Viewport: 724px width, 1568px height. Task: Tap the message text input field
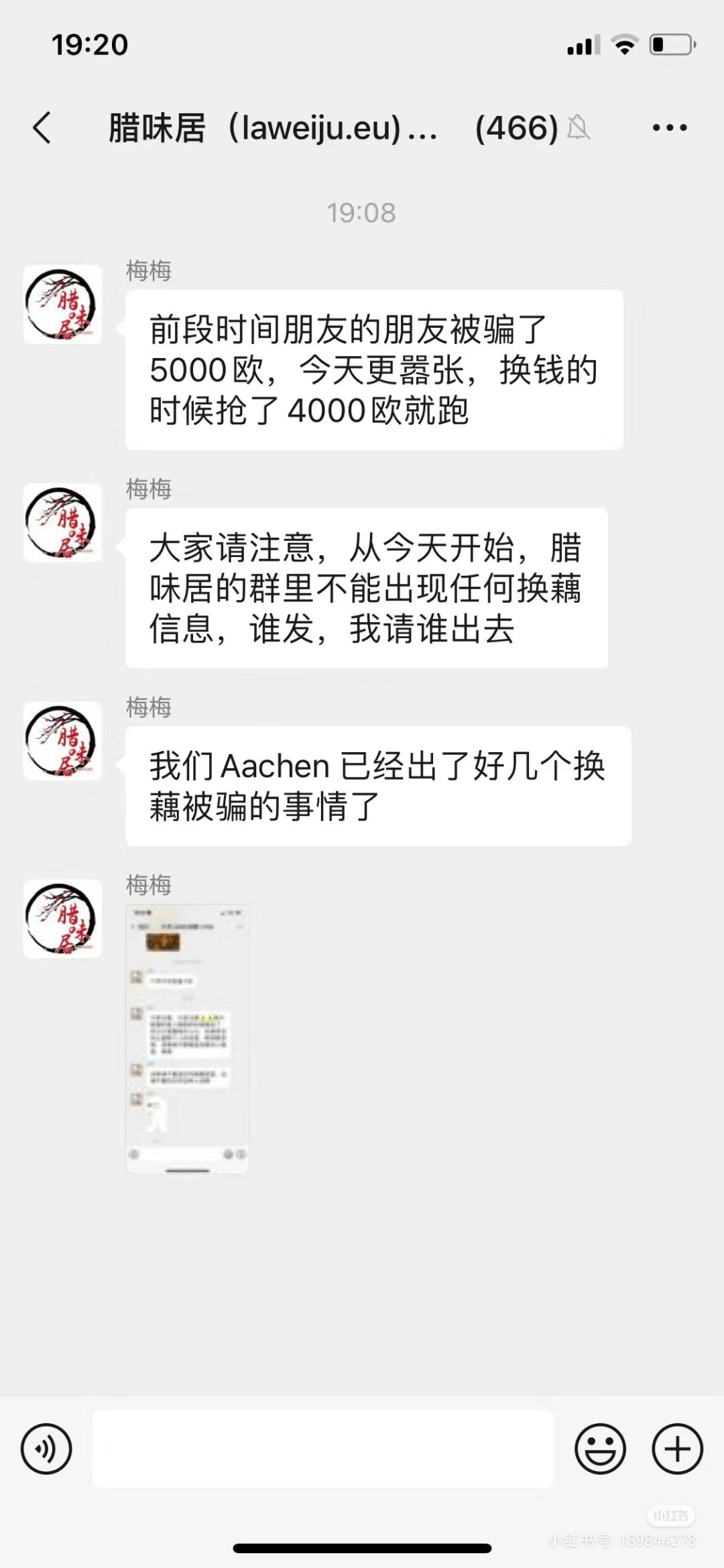click(x=323, y=1449)
